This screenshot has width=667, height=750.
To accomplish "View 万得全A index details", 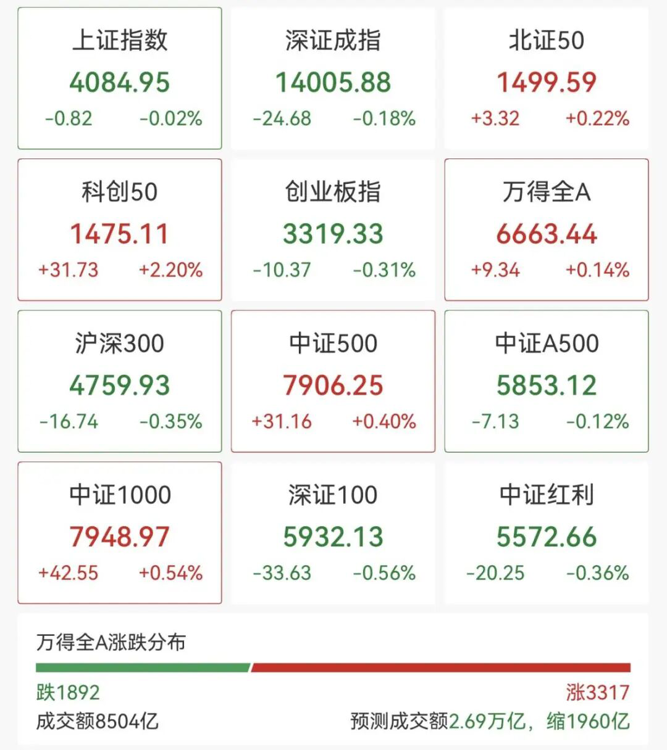I will [x=546, y=230].
